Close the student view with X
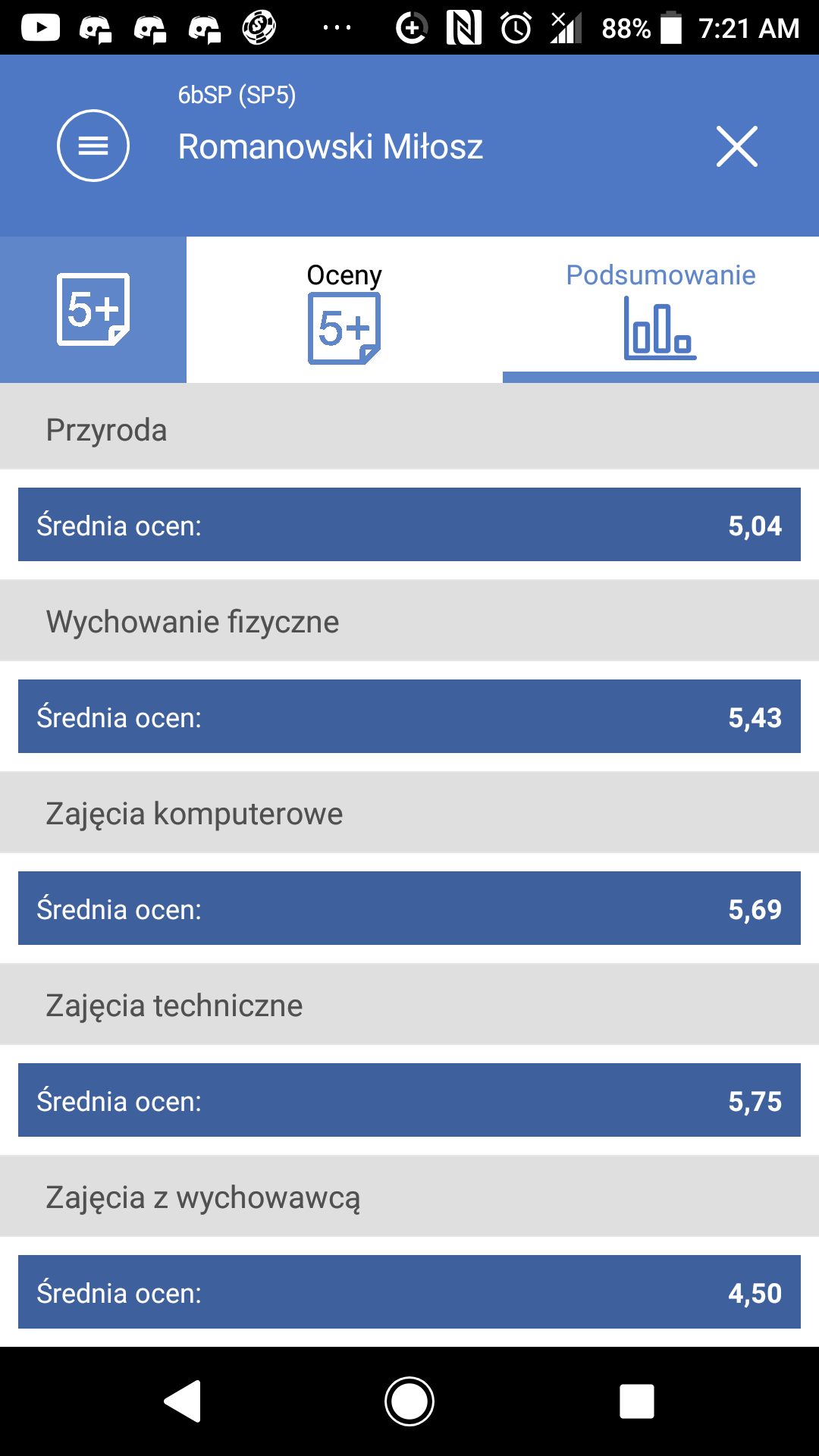 tap(737, 146)
